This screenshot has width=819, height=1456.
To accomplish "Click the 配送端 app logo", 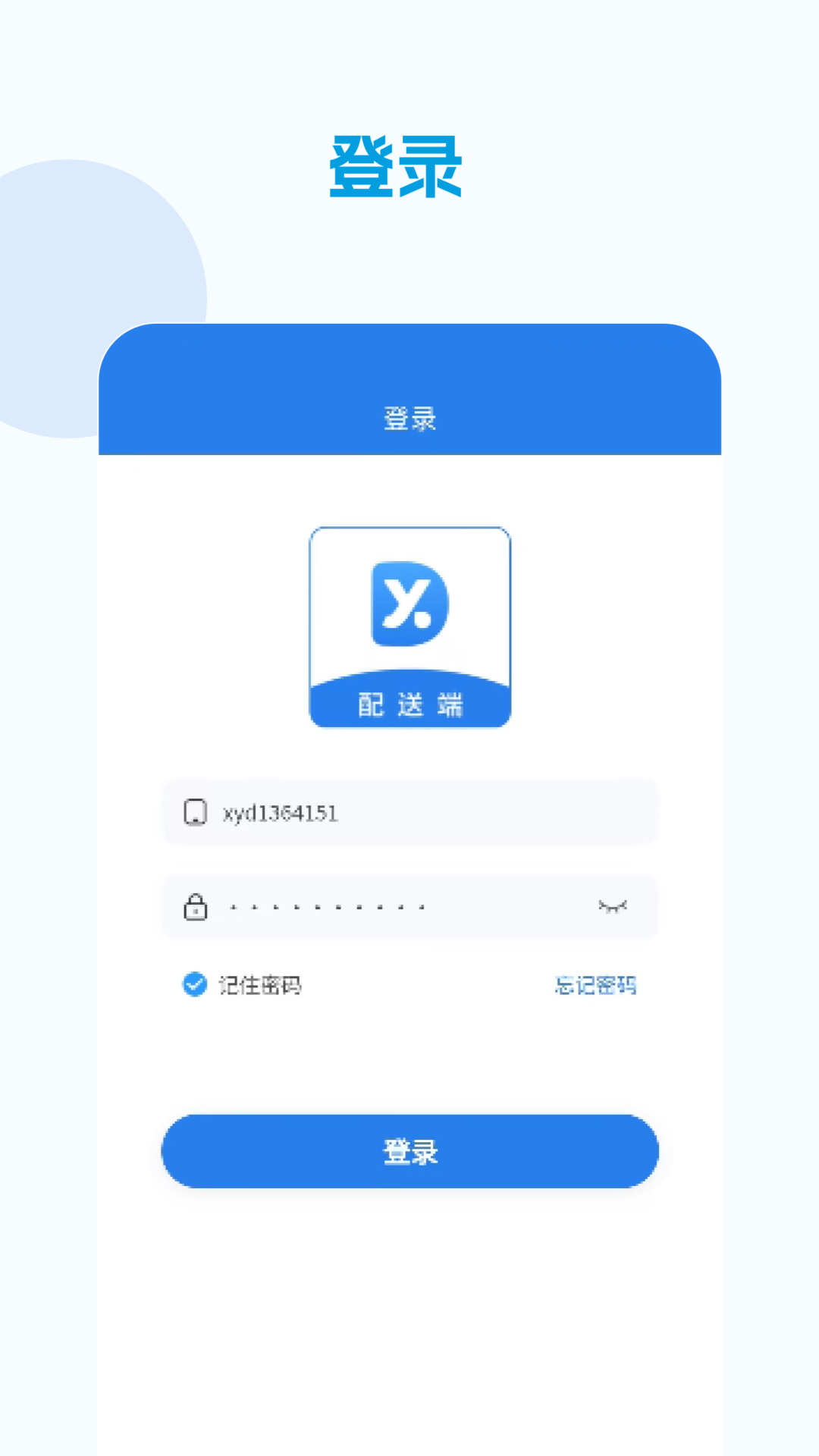I will point(409,627).
